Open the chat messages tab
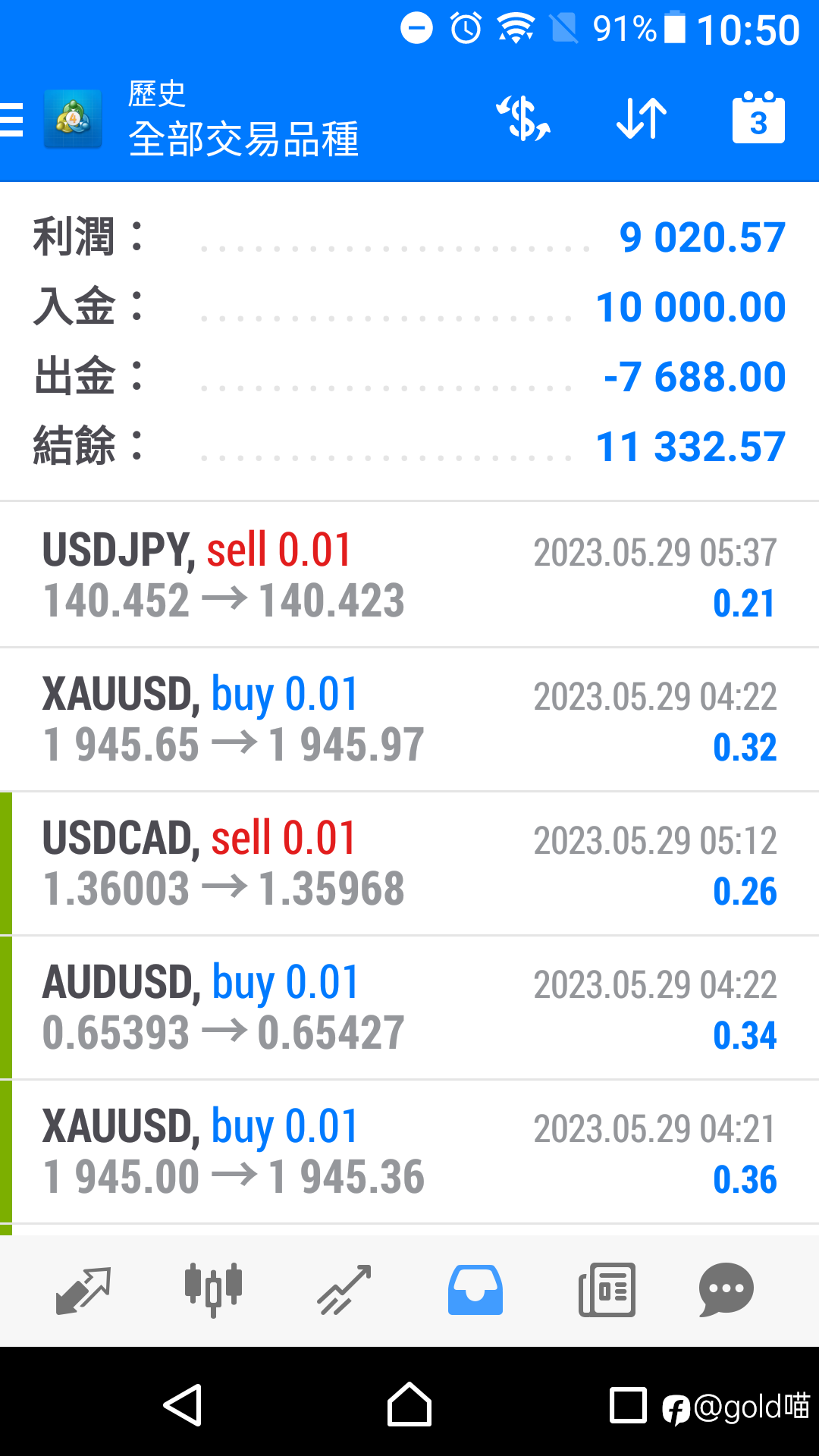 point(726,1290)
